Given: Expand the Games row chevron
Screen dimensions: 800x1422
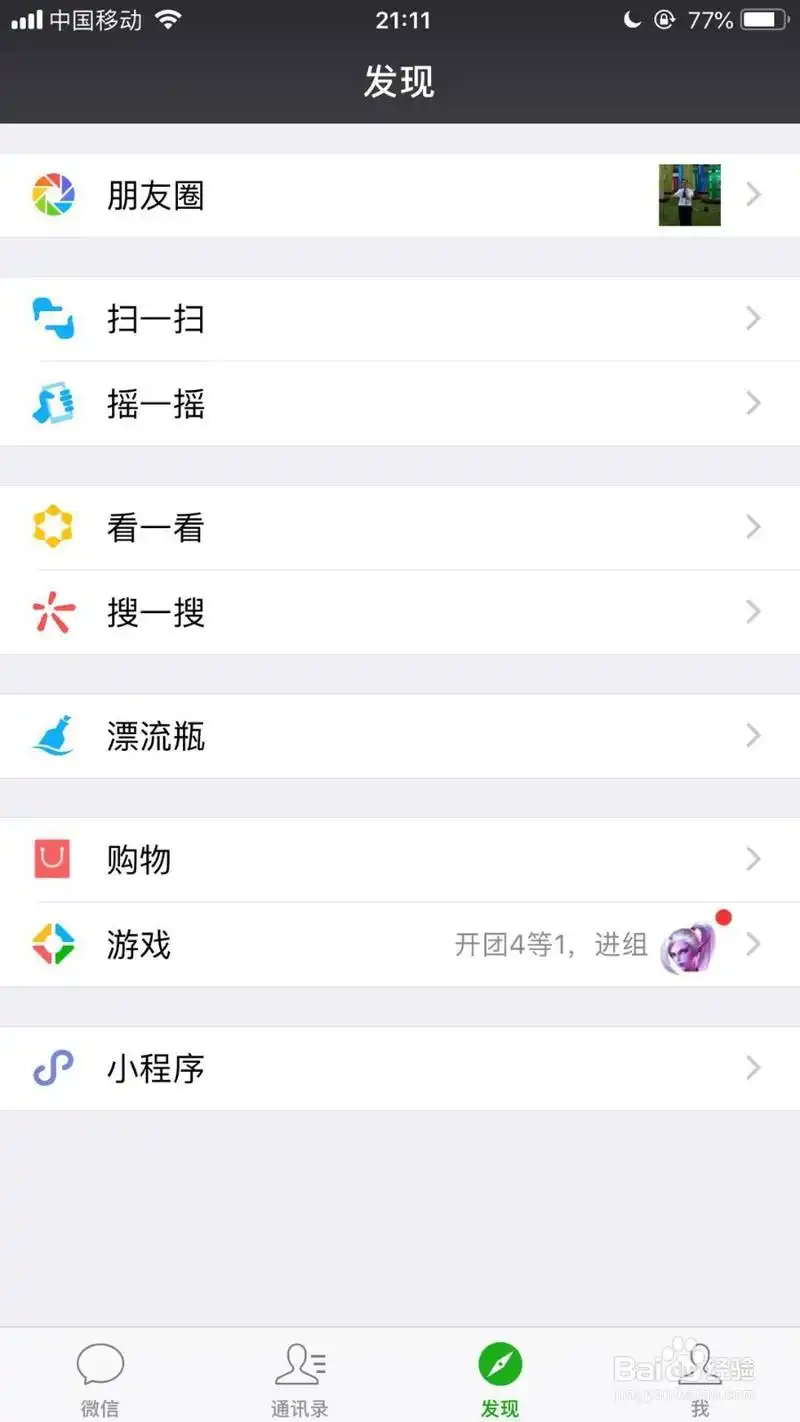Looking at the screenshot, I should 753,944.
